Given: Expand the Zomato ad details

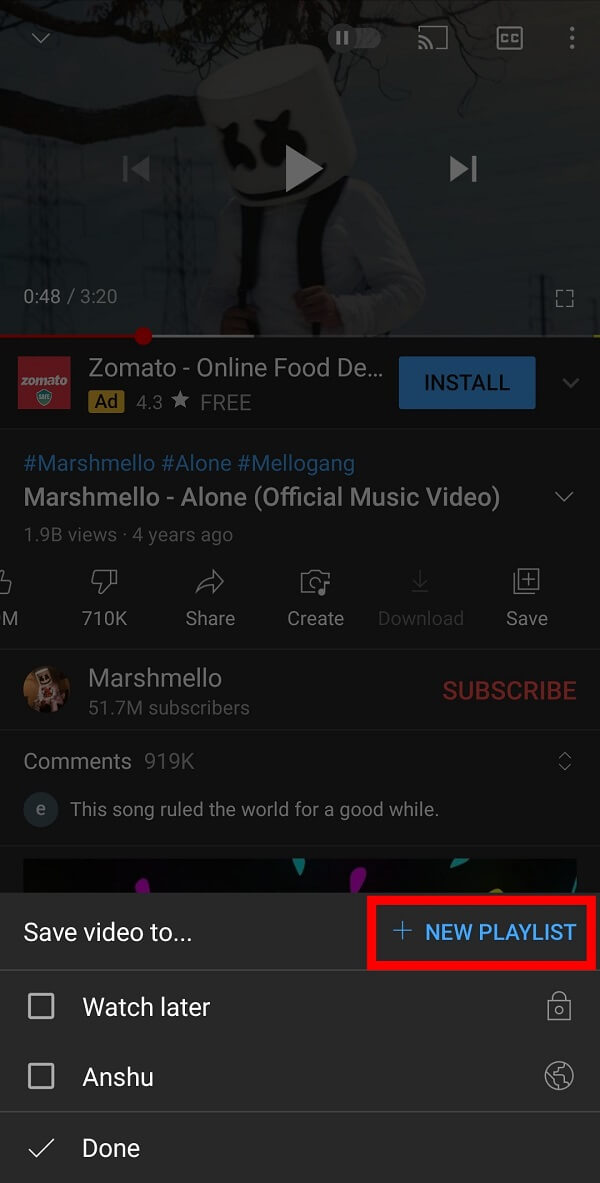Looking at the screenshot, I should [571, 383].
